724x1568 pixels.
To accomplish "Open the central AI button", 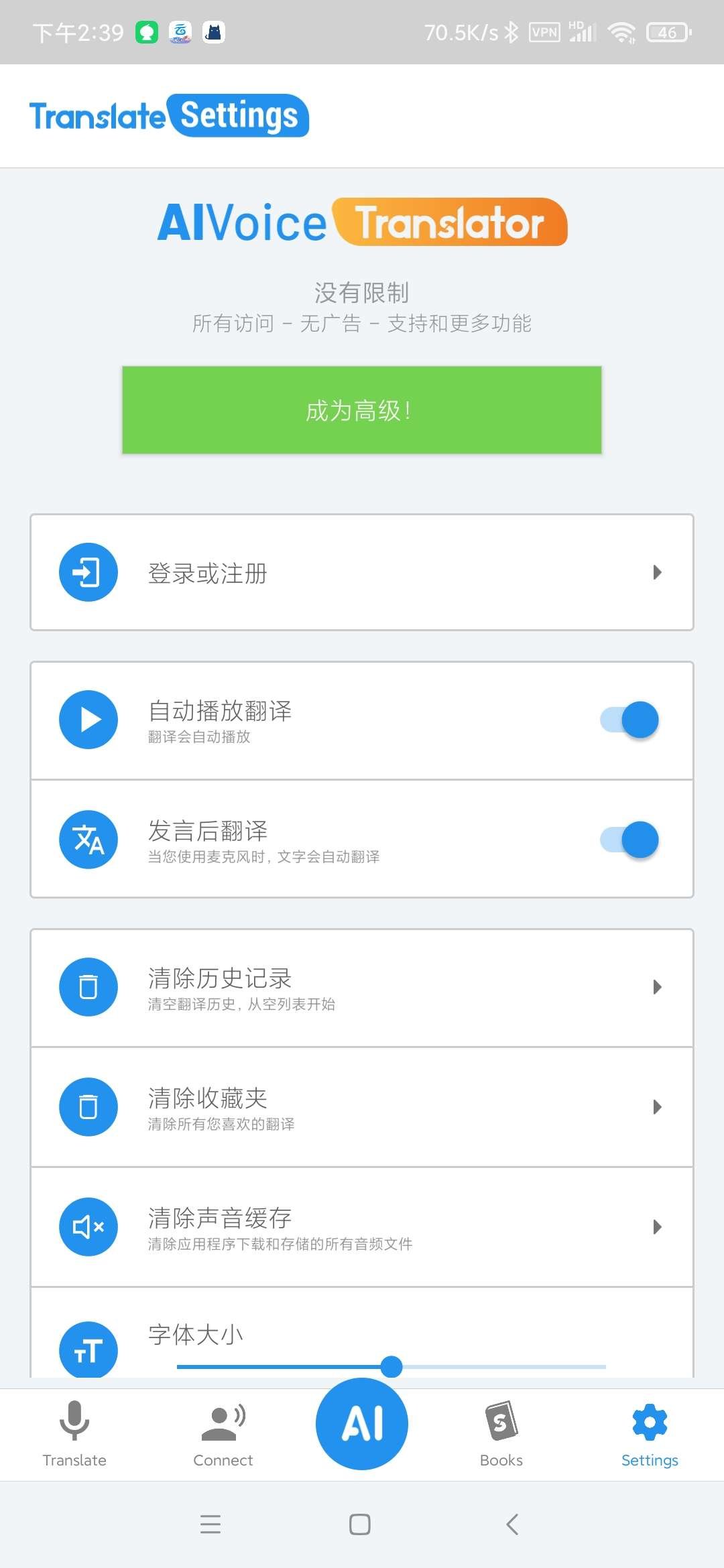I will (x=362, y=1423).
